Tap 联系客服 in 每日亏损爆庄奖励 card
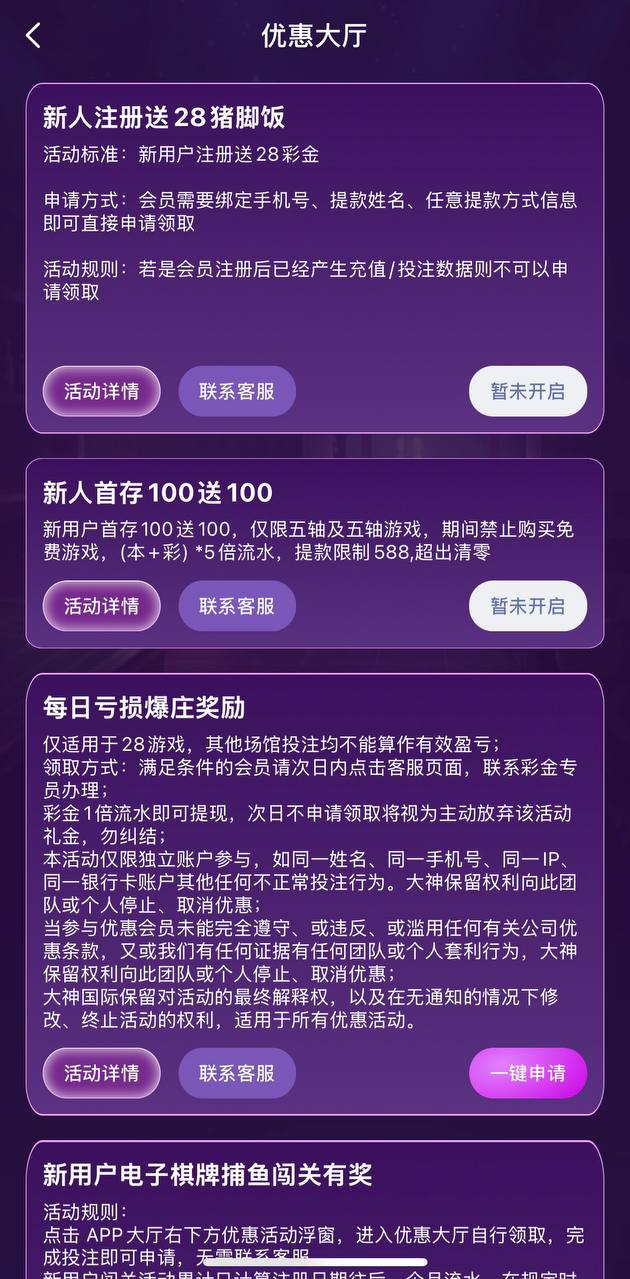The image size is (630, 1279). coord(237,1073)
